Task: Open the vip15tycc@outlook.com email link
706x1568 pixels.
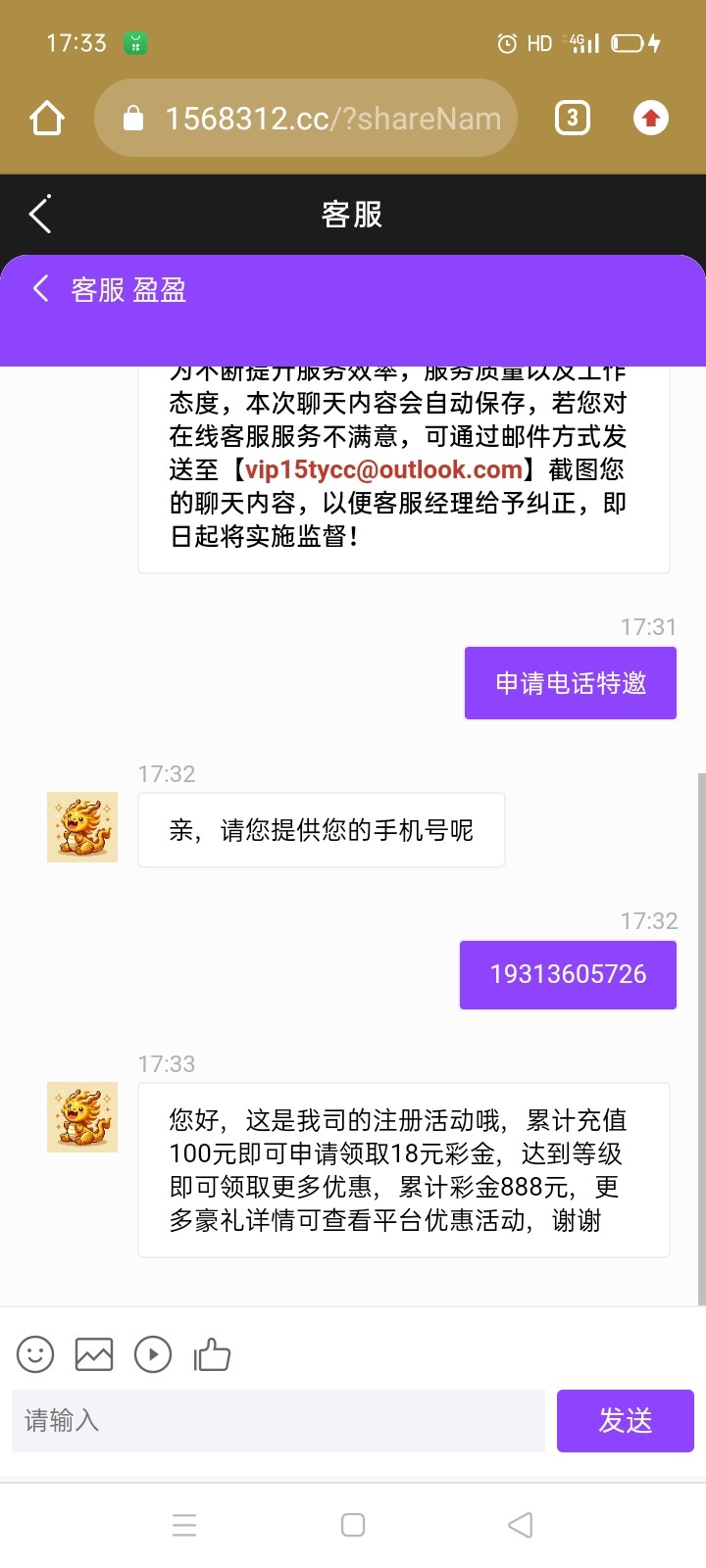Action: pyautogui.click(x=383, y=470)
